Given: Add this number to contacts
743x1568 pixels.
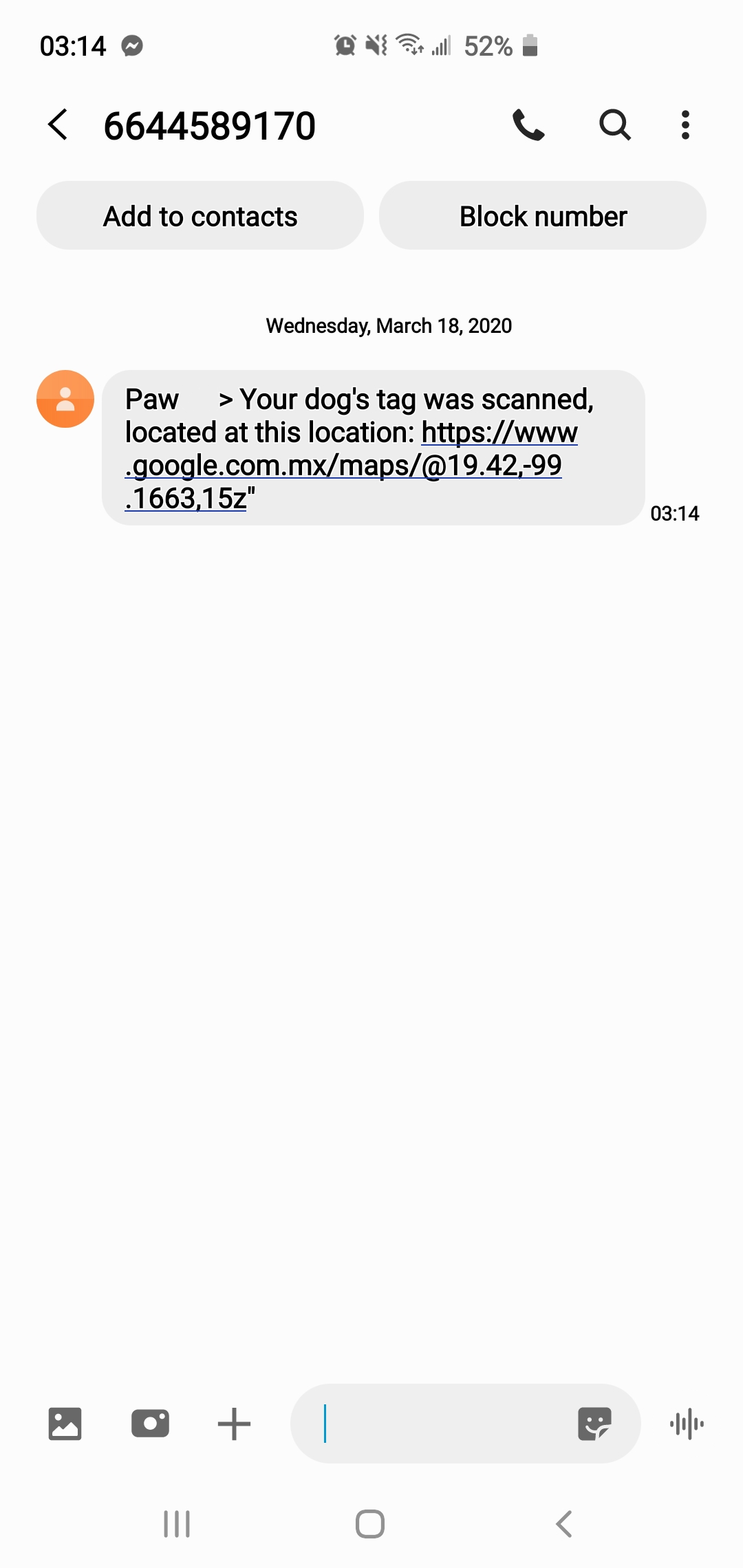Looking at the screenshot, I should [x=200, y=216].
